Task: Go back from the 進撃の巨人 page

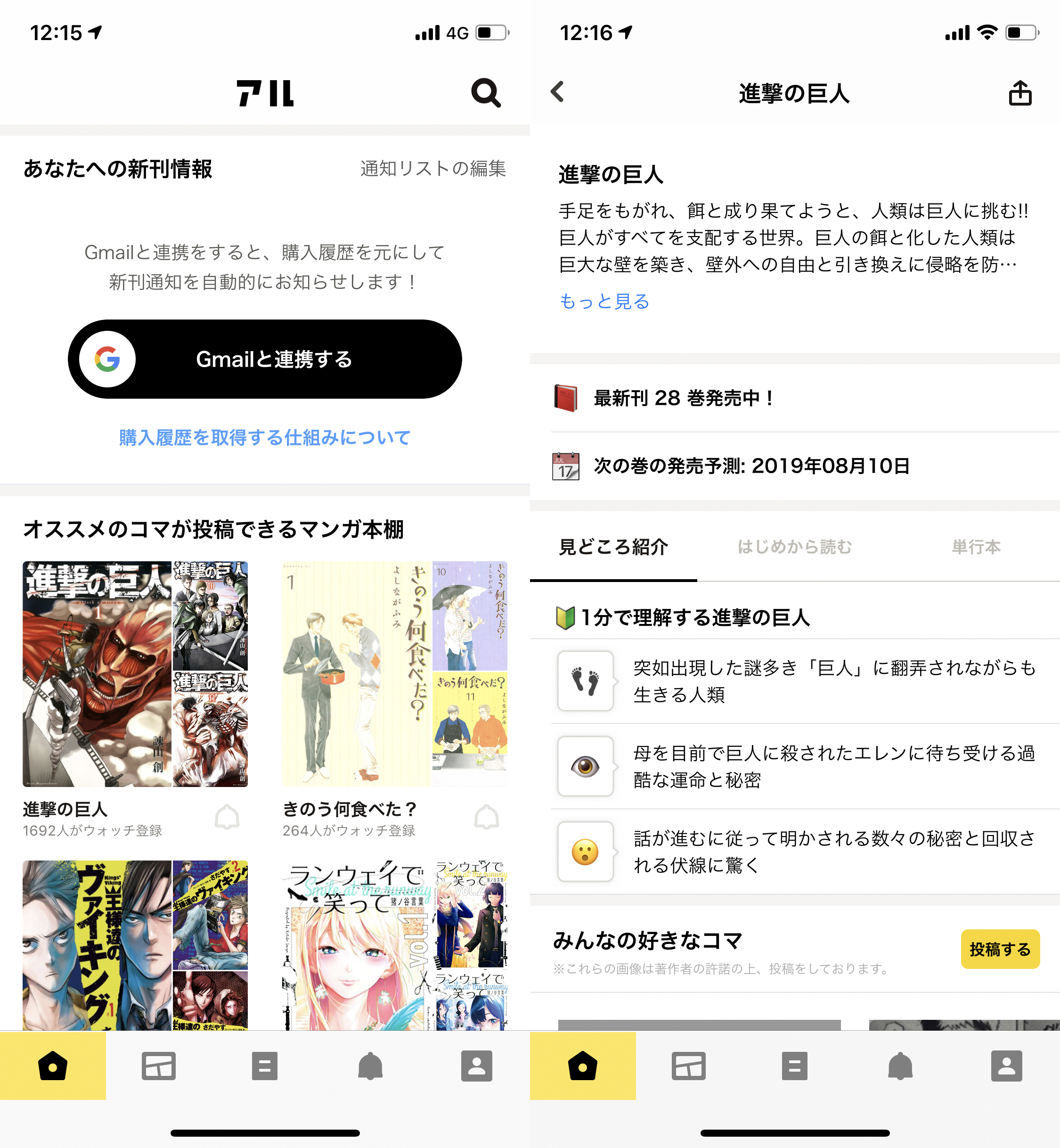Action: pyautogui.click(x=557, y=92)
